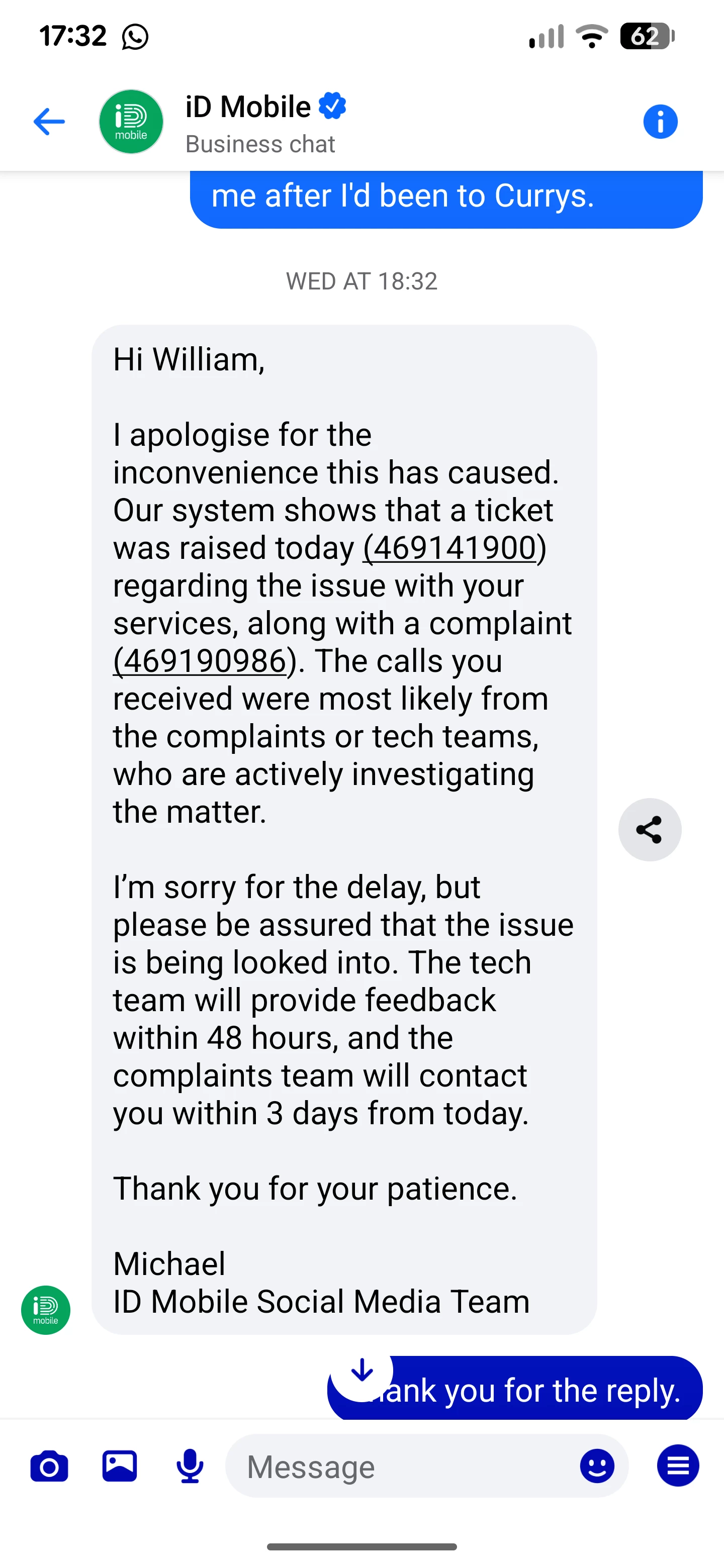Open the camera to take a photo

pos(49,1466)
